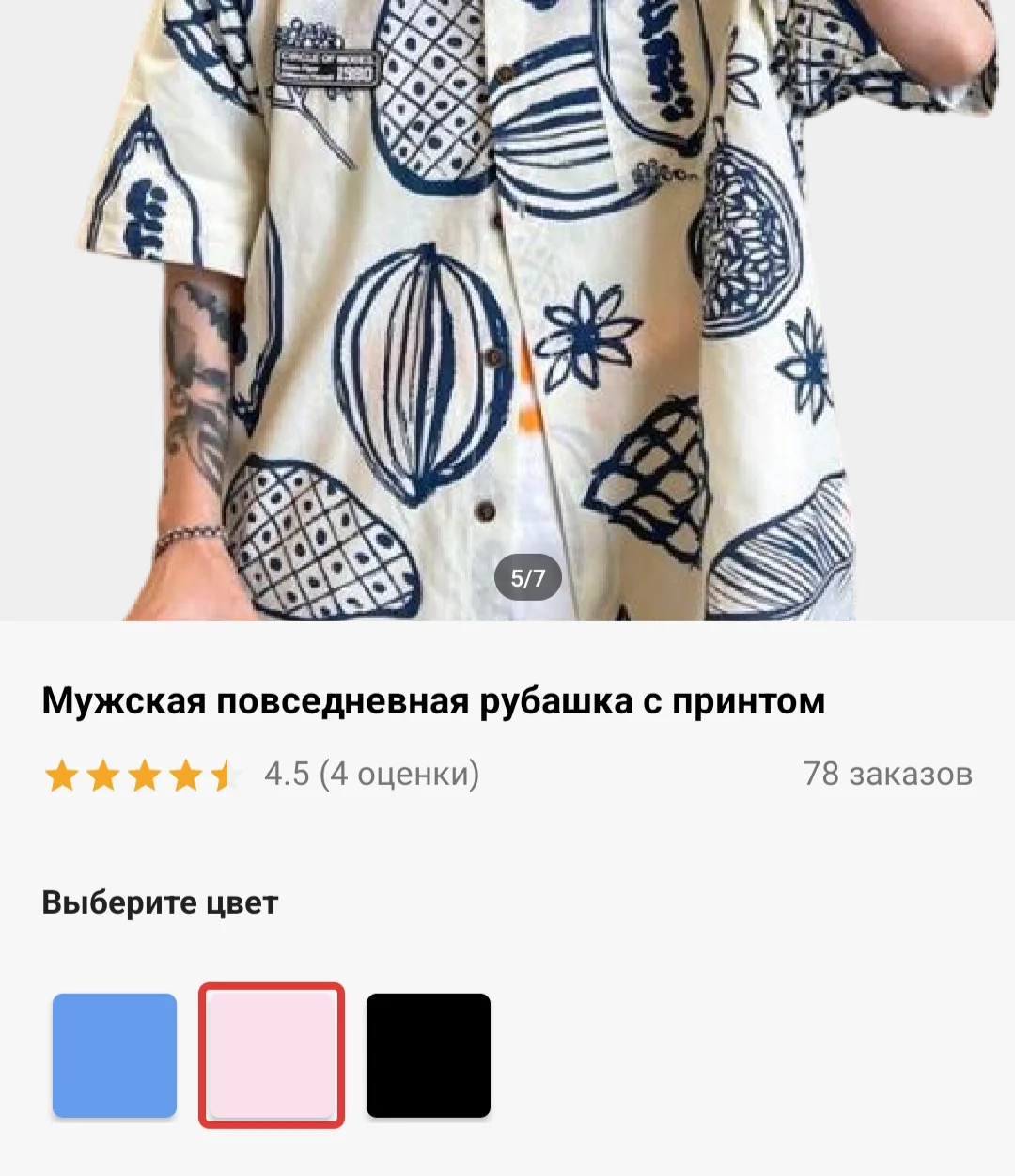Open the 4.5 star ratings
1015x1176 pixels.
[x=263, y=775]
